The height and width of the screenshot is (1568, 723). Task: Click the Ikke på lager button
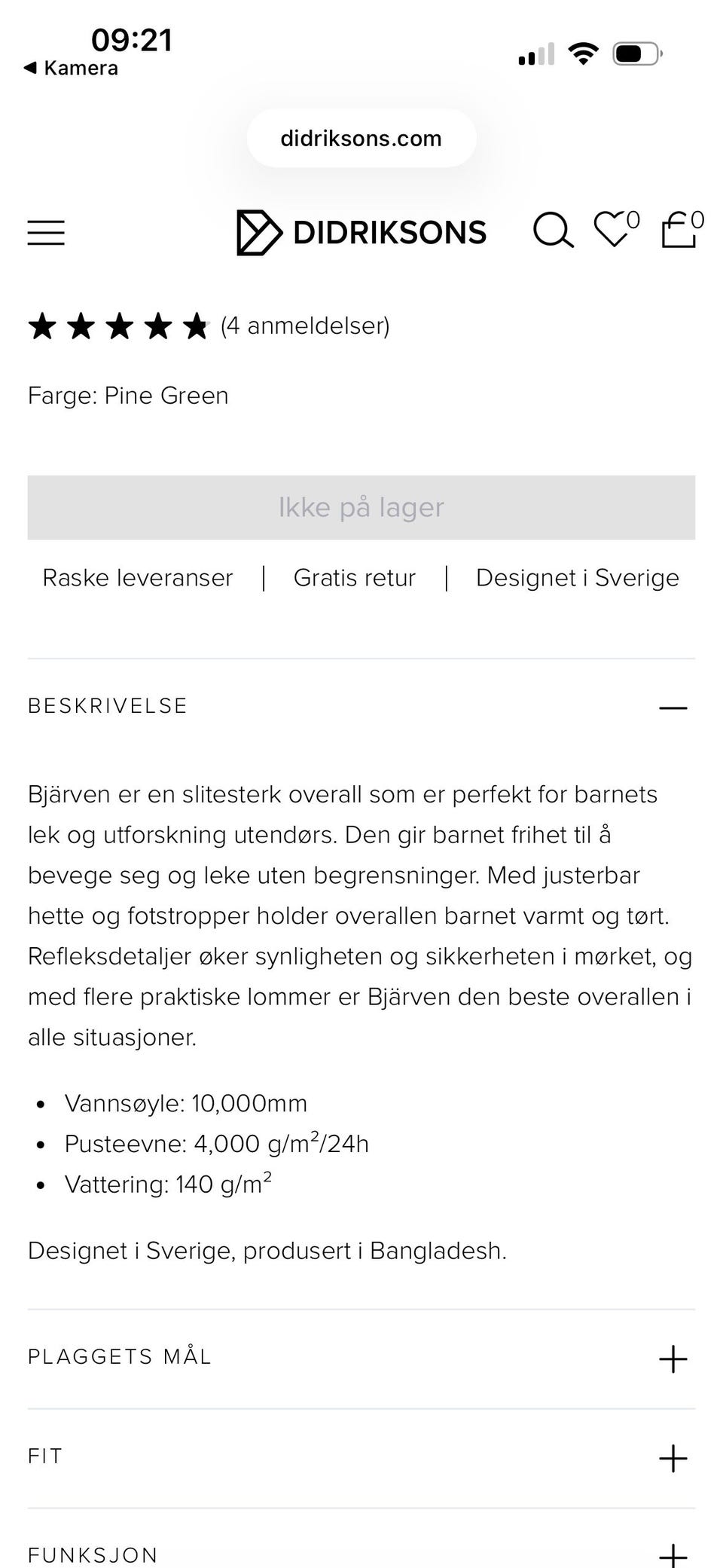(x=361, y=507)
